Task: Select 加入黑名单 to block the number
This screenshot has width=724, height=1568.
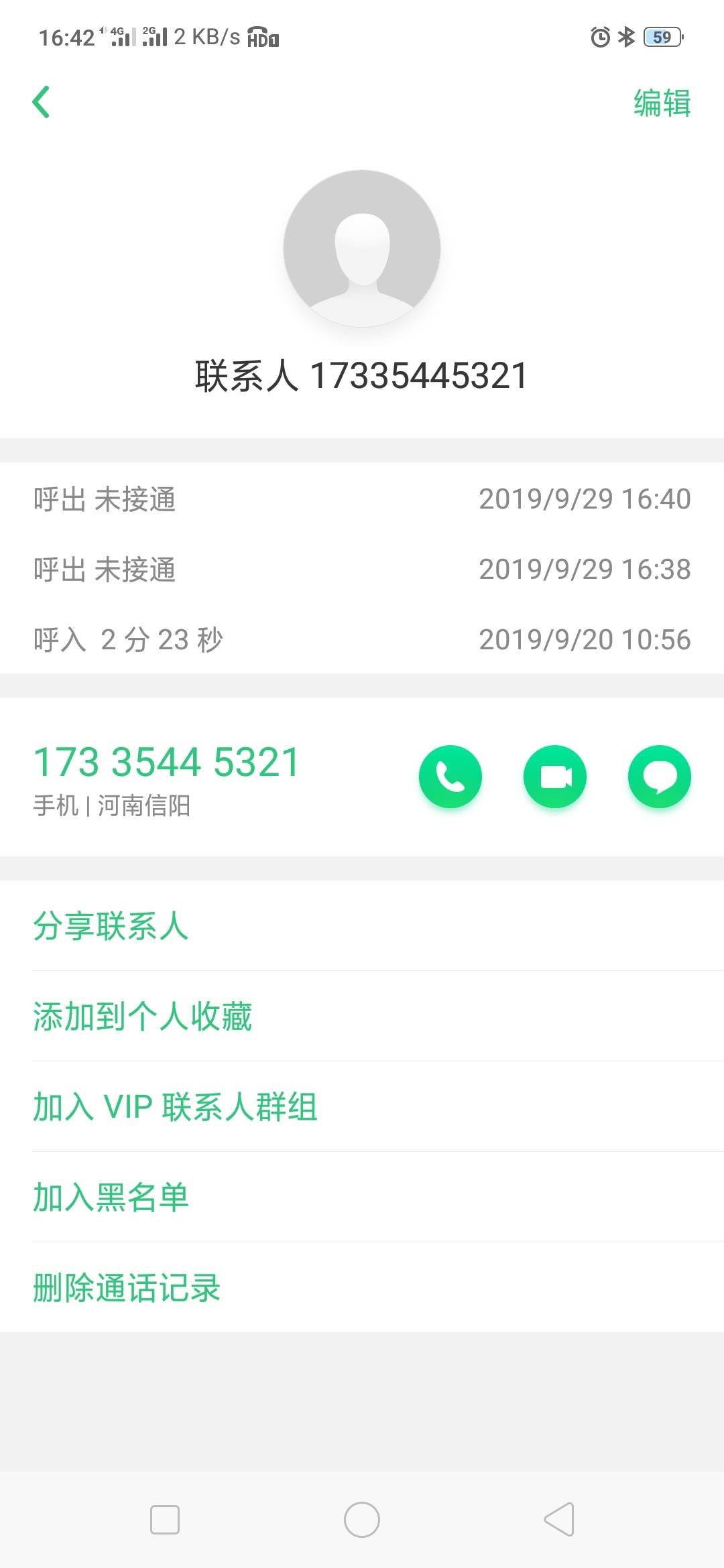Action: pos(362,1197)
